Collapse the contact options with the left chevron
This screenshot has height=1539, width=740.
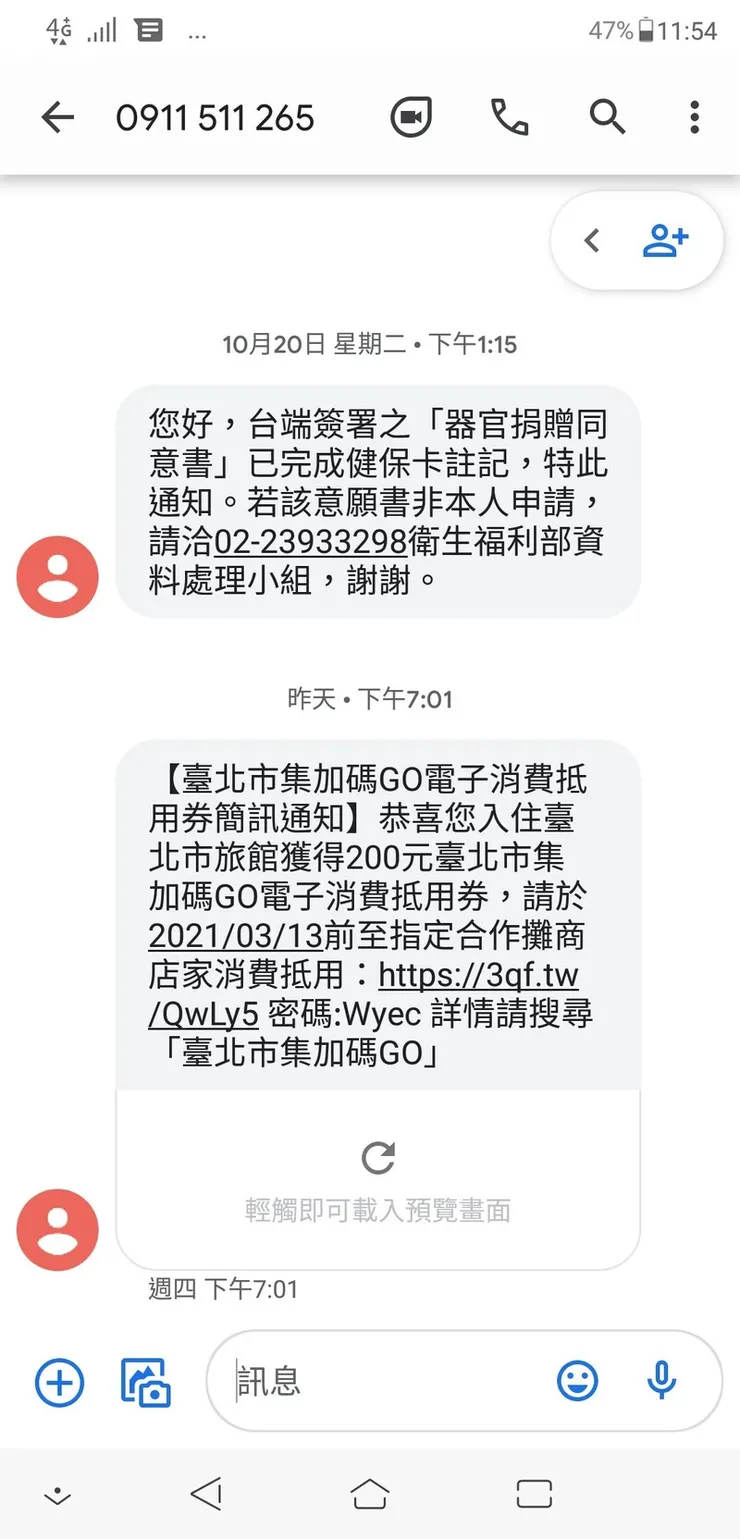pyautogui.click(x=591, y=240)
